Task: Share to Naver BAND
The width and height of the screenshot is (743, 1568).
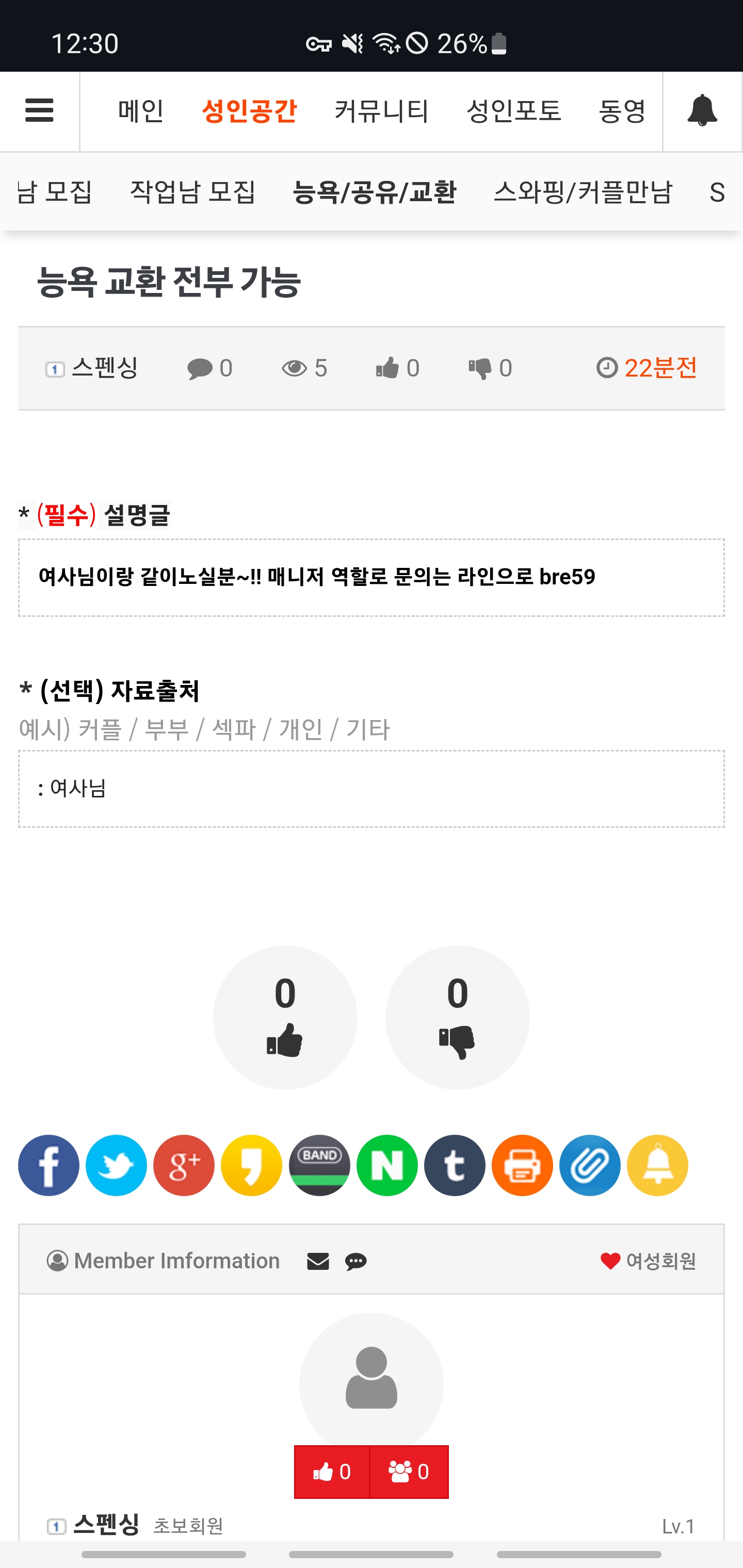Action: (x=319, y=1165)
